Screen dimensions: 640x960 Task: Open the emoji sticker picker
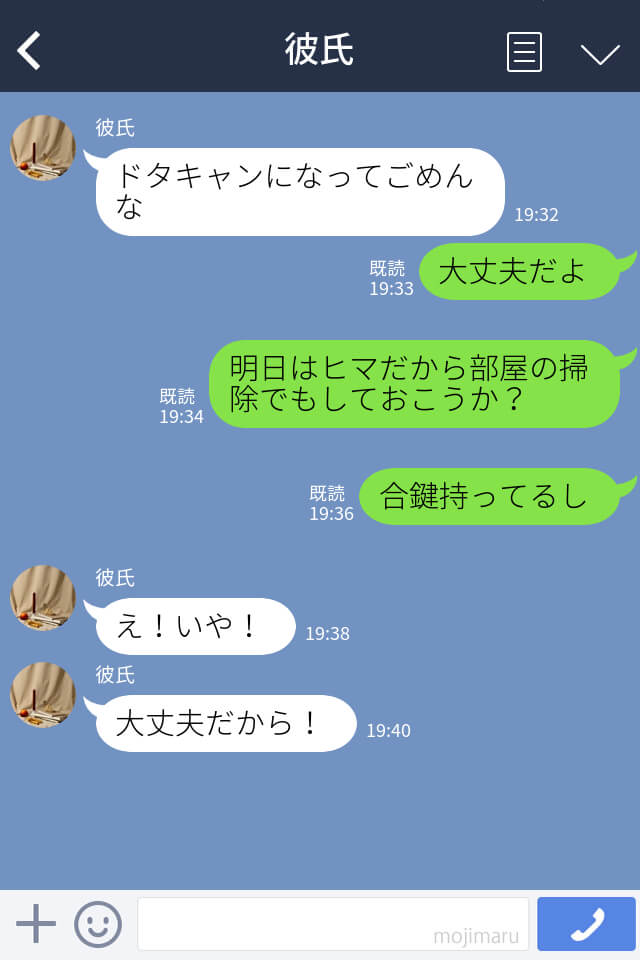(98, 924)
